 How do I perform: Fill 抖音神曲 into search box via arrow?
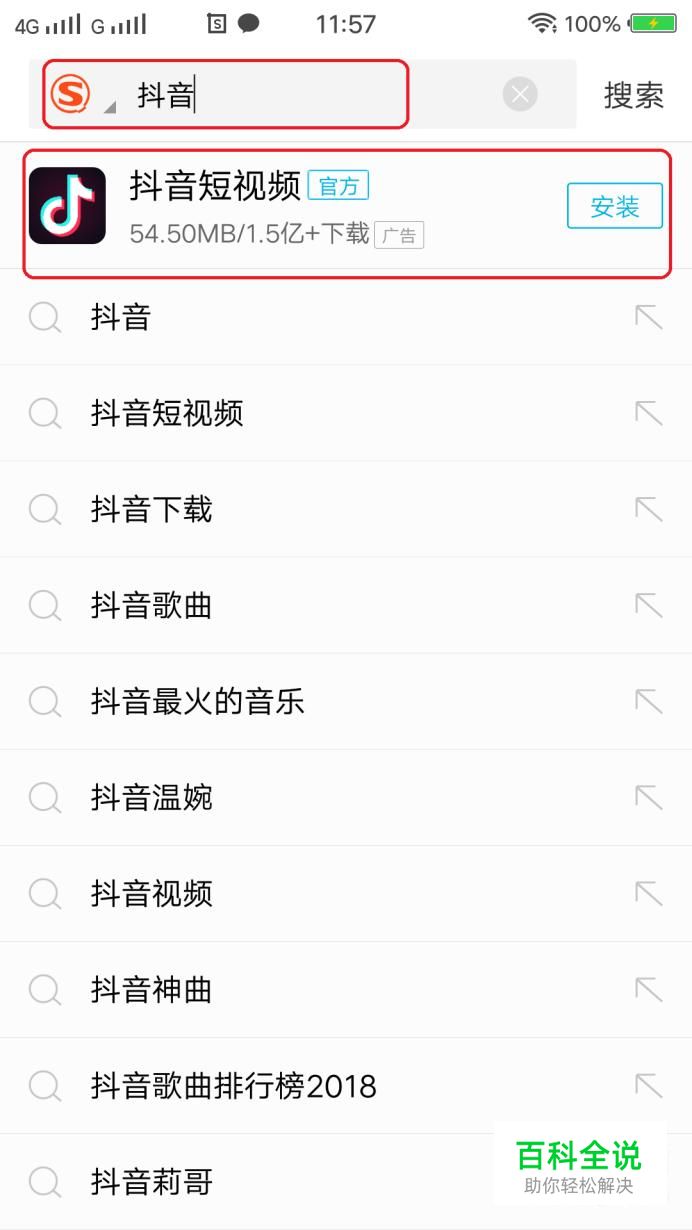click(649, 990)
